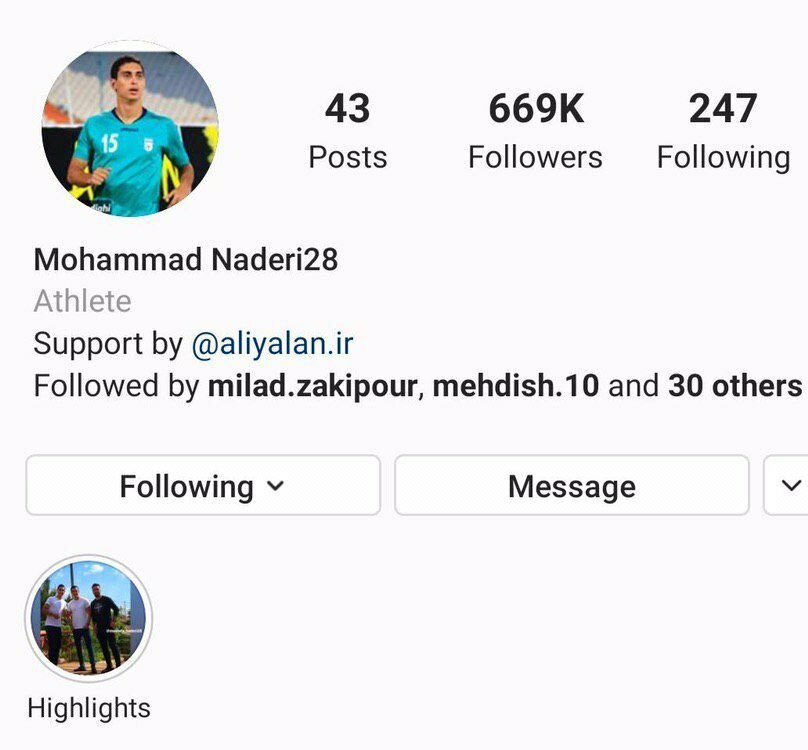Viewport: 808px width, 750px height.
Task: Open the @aliyalan.ir mention link
Action: coord(272,344)
